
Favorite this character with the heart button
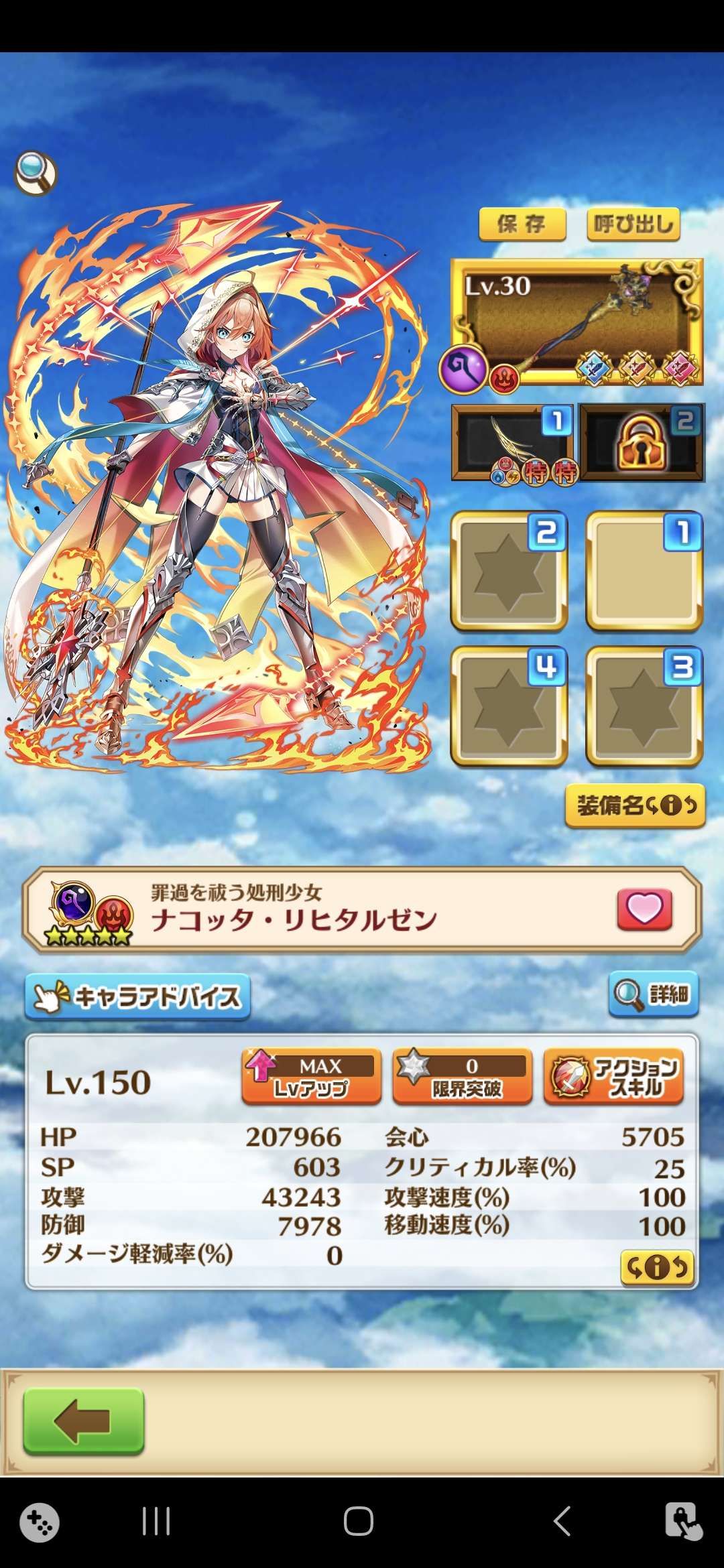point(644,909)
